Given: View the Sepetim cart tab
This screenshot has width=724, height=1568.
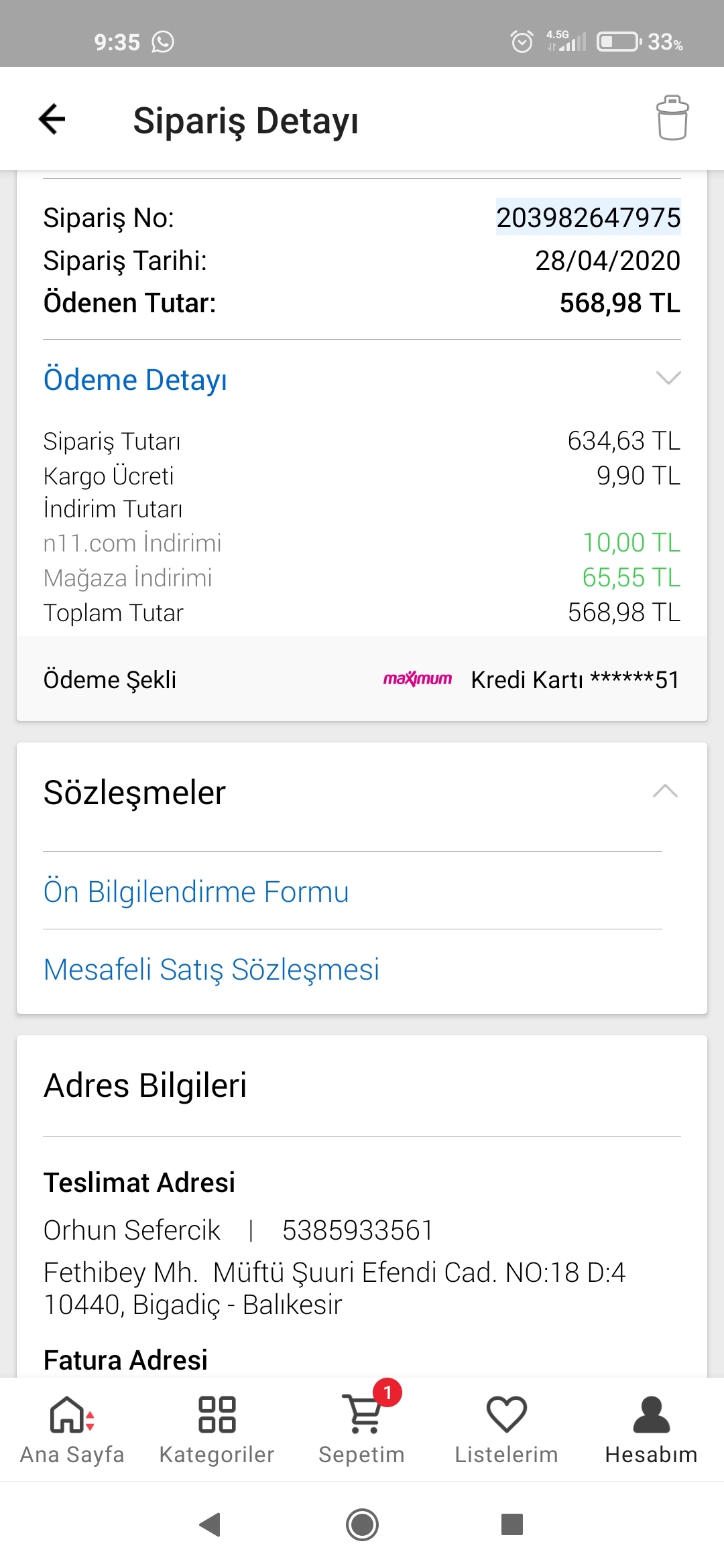Looking at the screenshot, I should click(362, 1429).
